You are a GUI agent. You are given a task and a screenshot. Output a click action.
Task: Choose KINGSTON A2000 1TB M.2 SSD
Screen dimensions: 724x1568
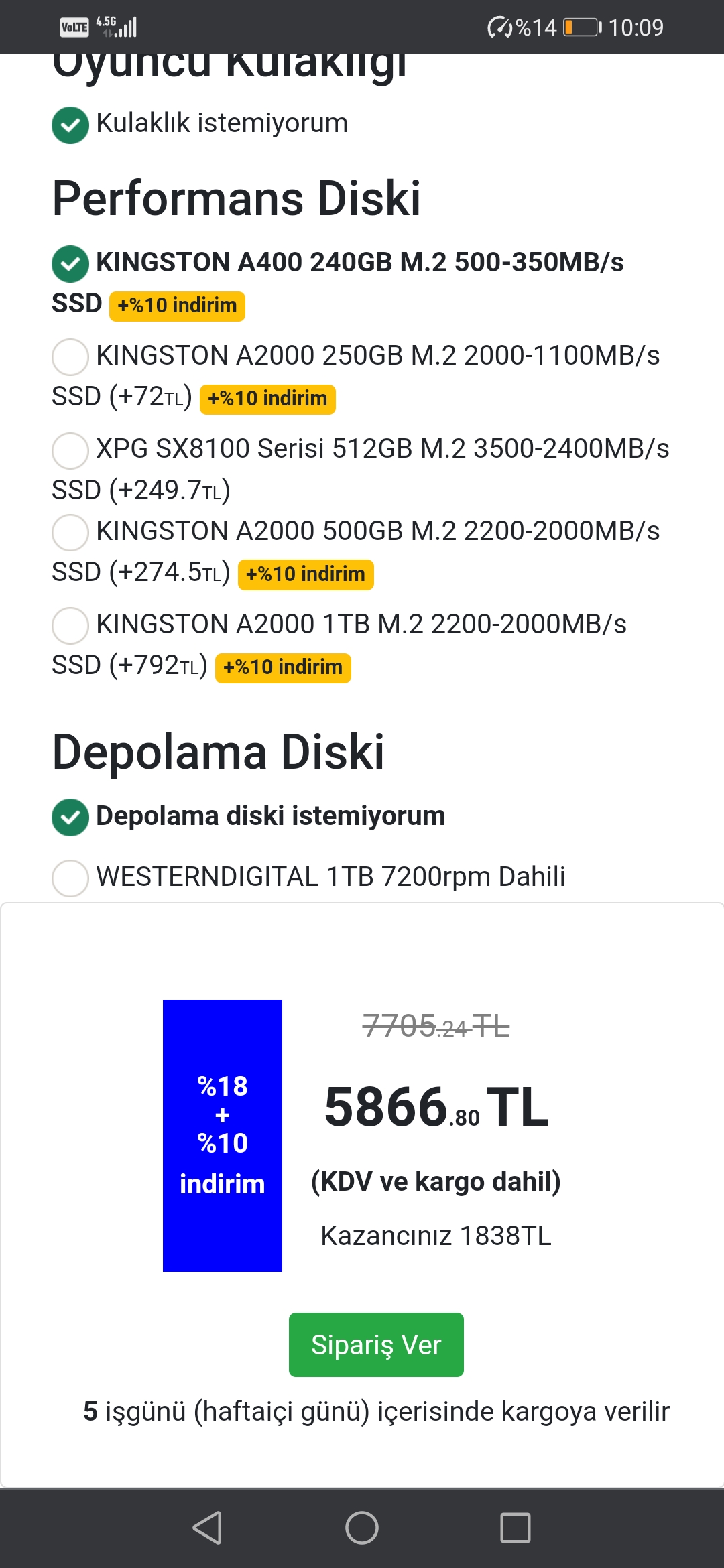click(70, 626)
